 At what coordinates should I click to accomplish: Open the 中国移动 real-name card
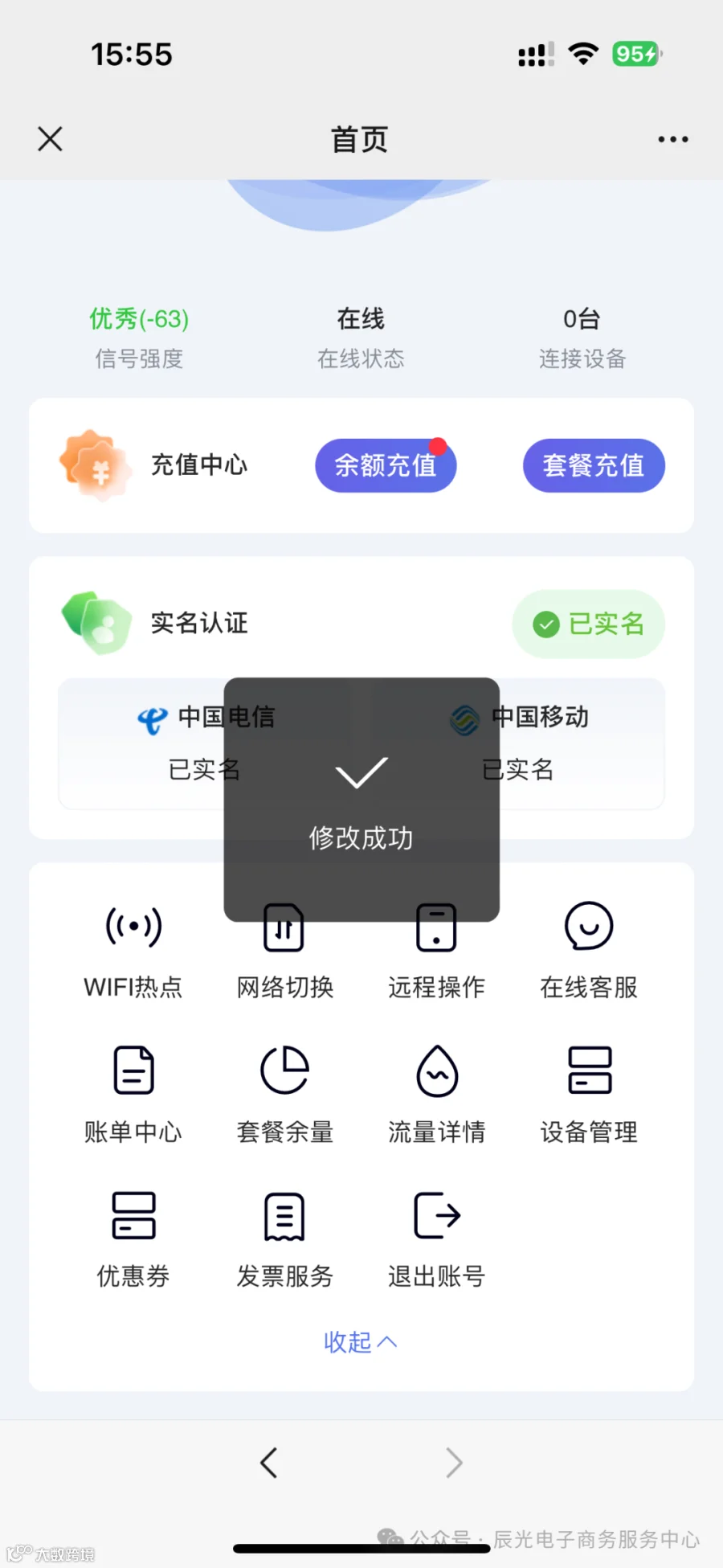pos(518,743)
